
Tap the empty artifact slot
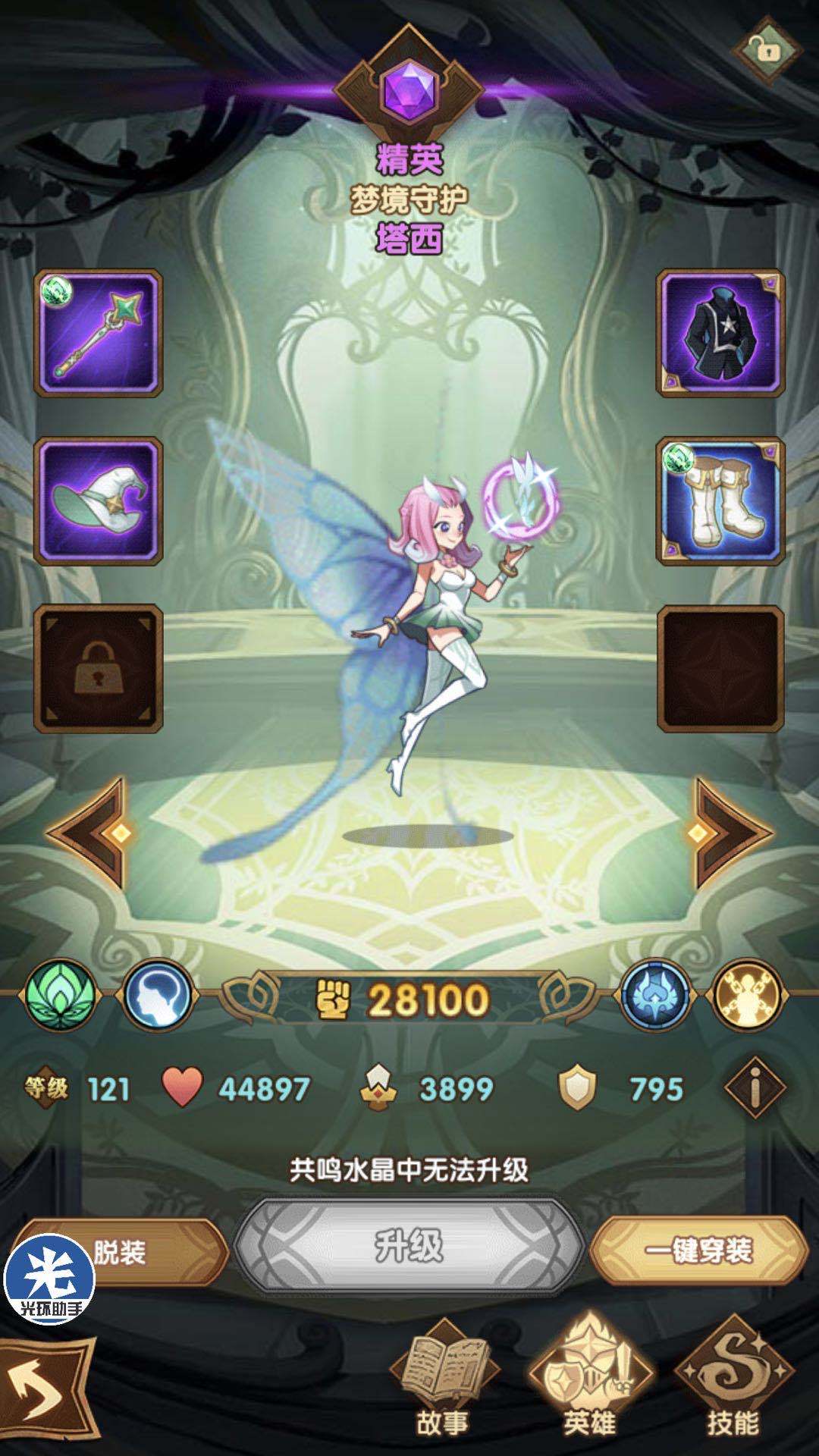(720, 668)
